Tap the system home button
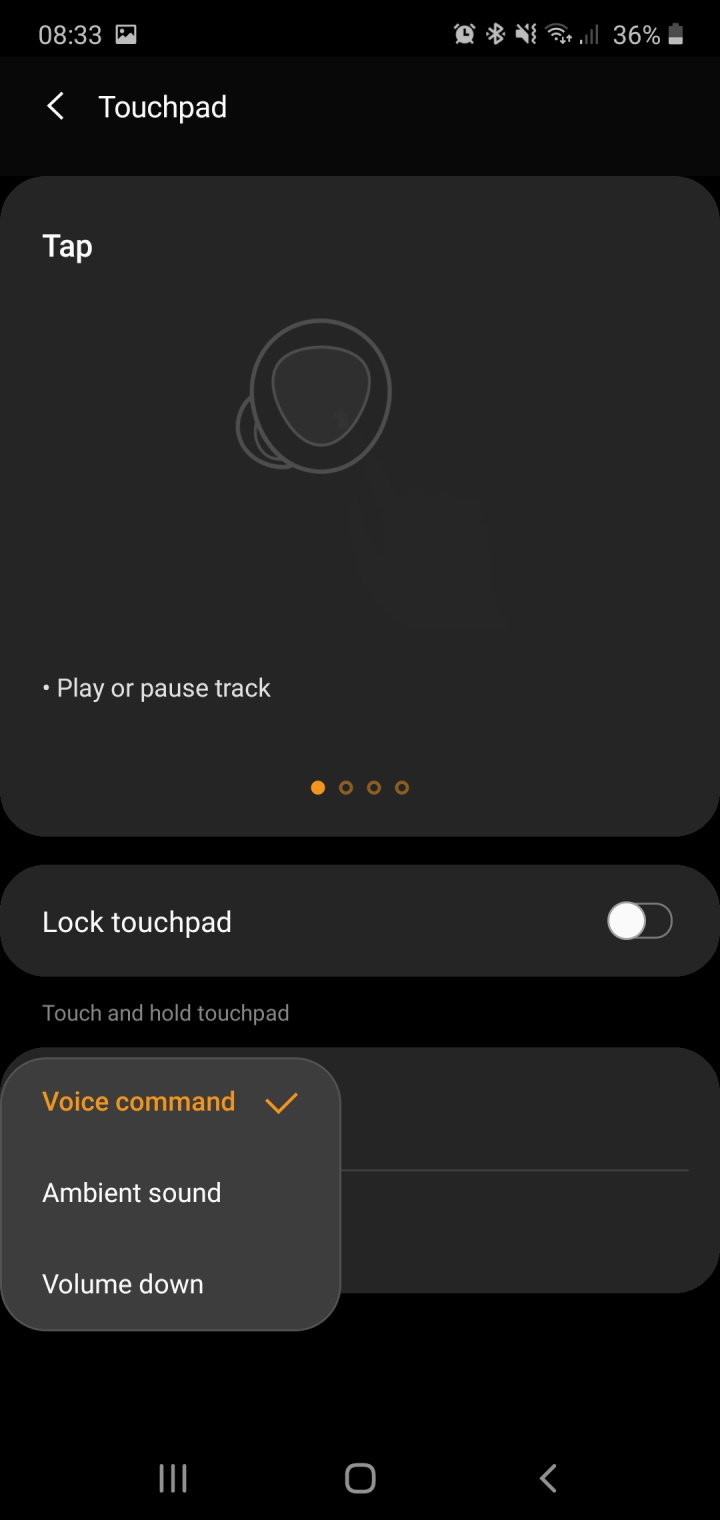 coord(360,1478)
